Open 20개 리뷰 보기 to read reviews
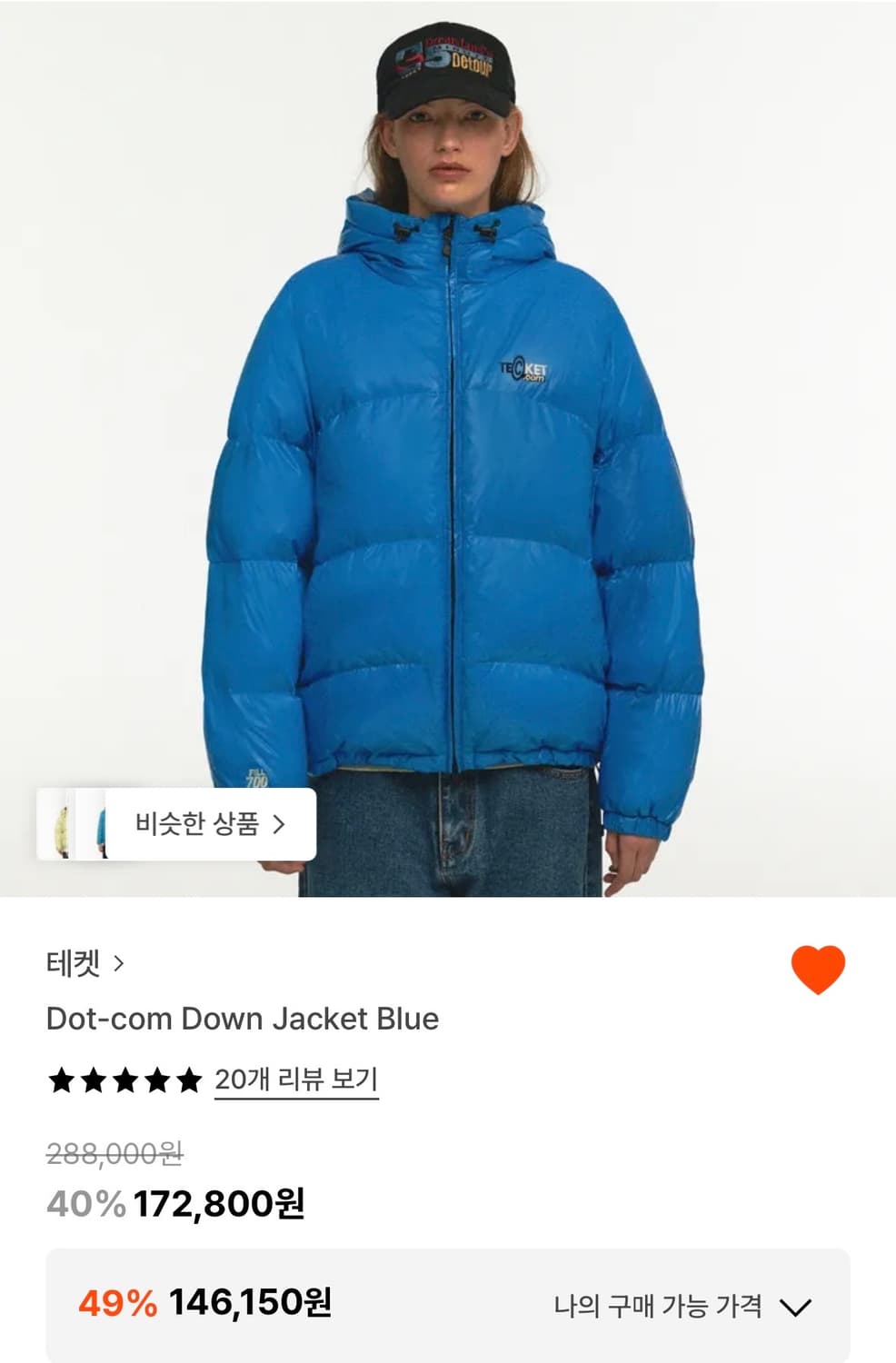The height and width of the screenshot is (1363, 896). pyautogui.click(x=297, y=1079)
